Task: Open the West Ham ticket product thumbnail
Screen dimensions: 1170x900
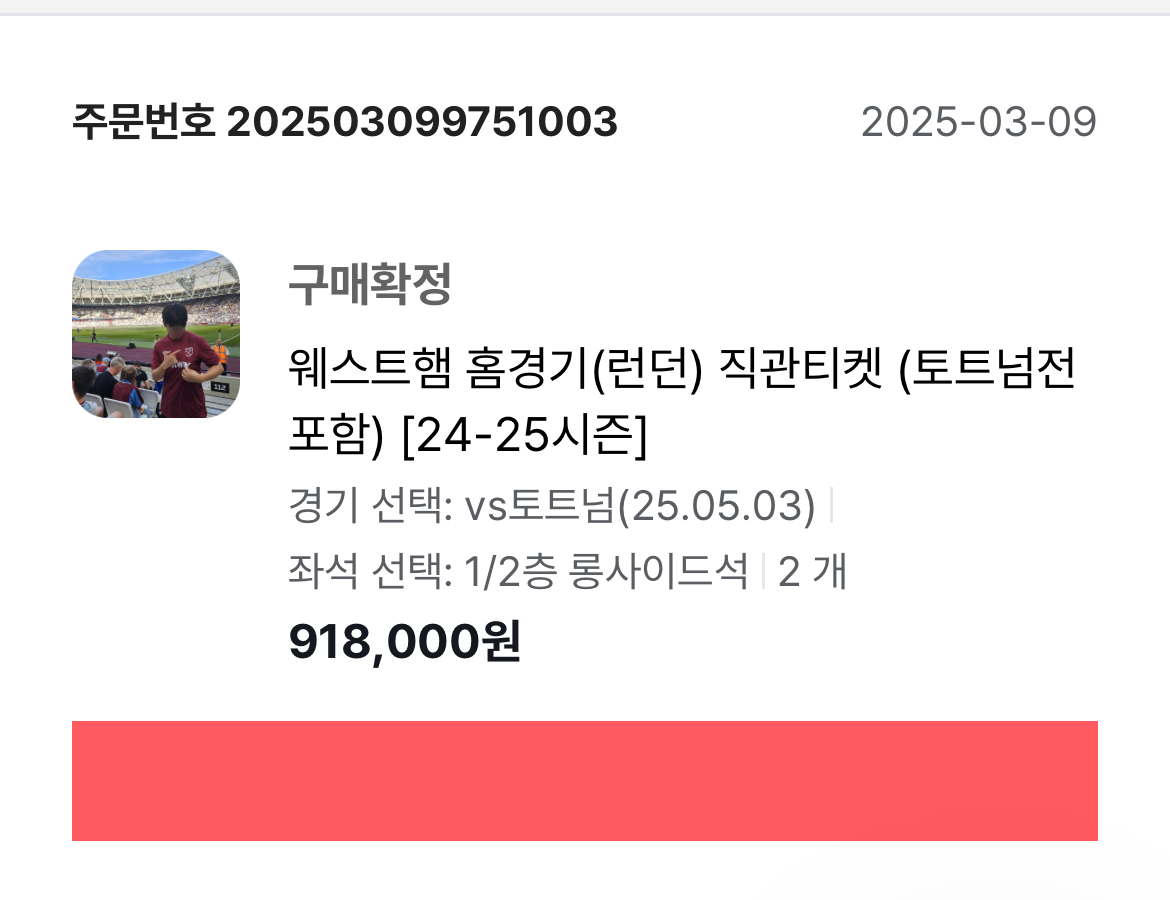Action: 156,334
